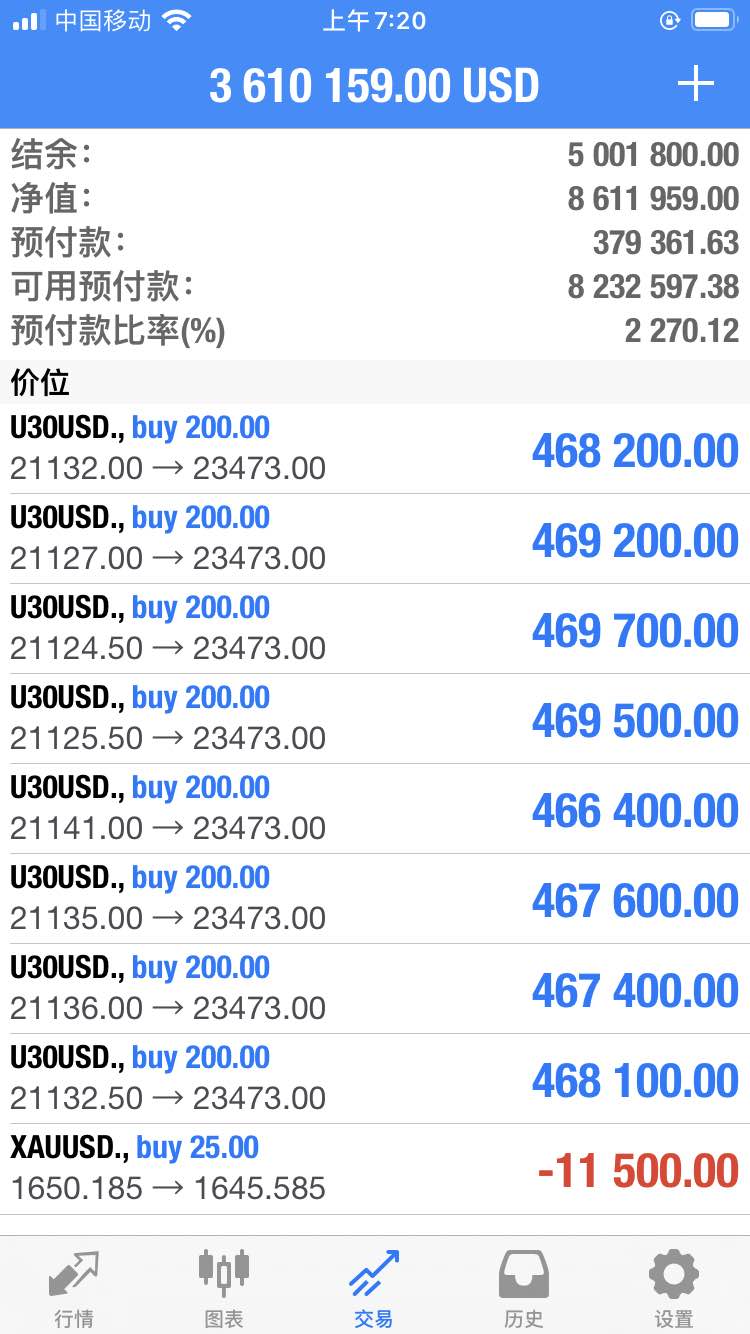Select U30USD position opened at 21136.00

coord(375,989)
